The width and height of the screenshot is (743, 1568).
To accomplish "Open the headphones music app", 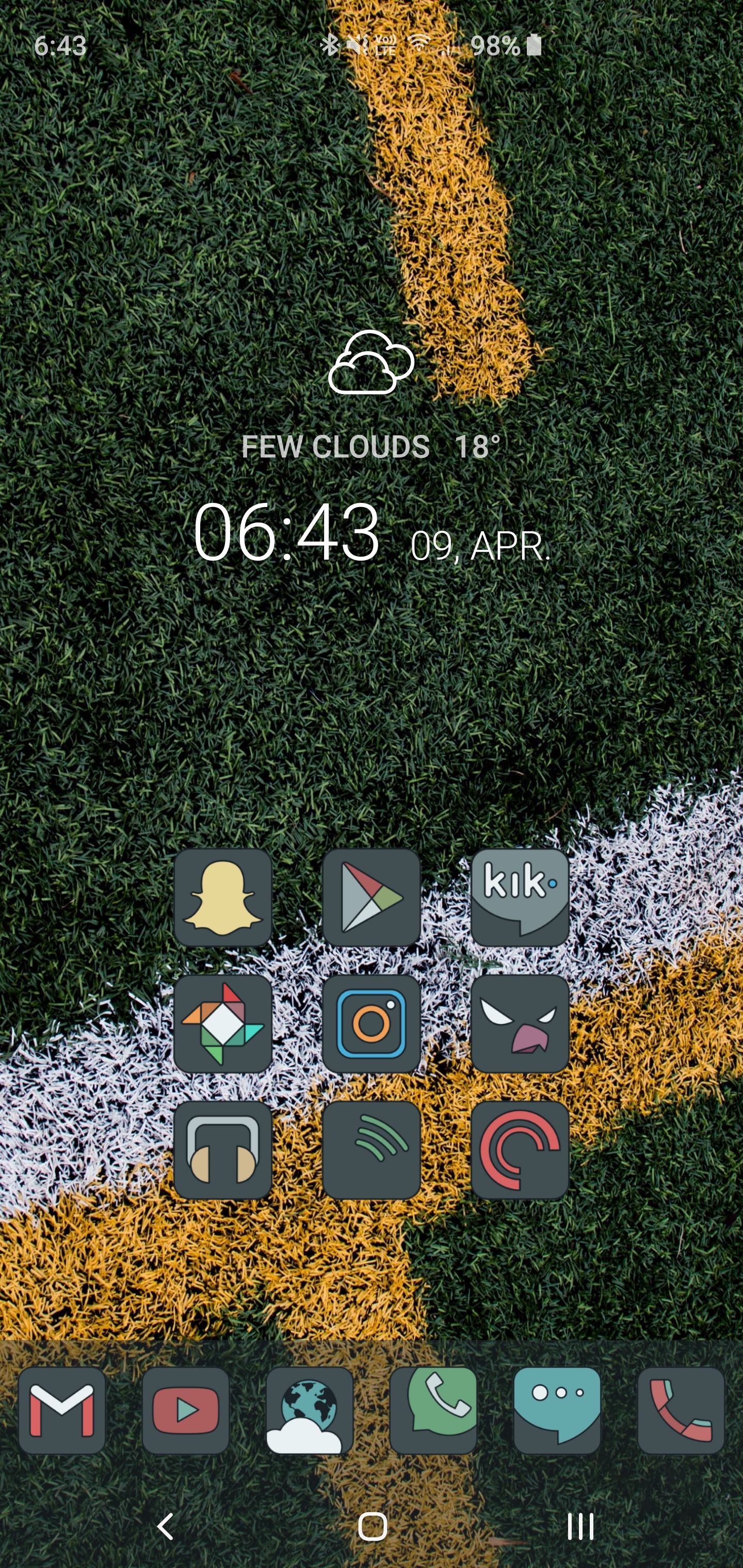I will [x=223, y=1150].
